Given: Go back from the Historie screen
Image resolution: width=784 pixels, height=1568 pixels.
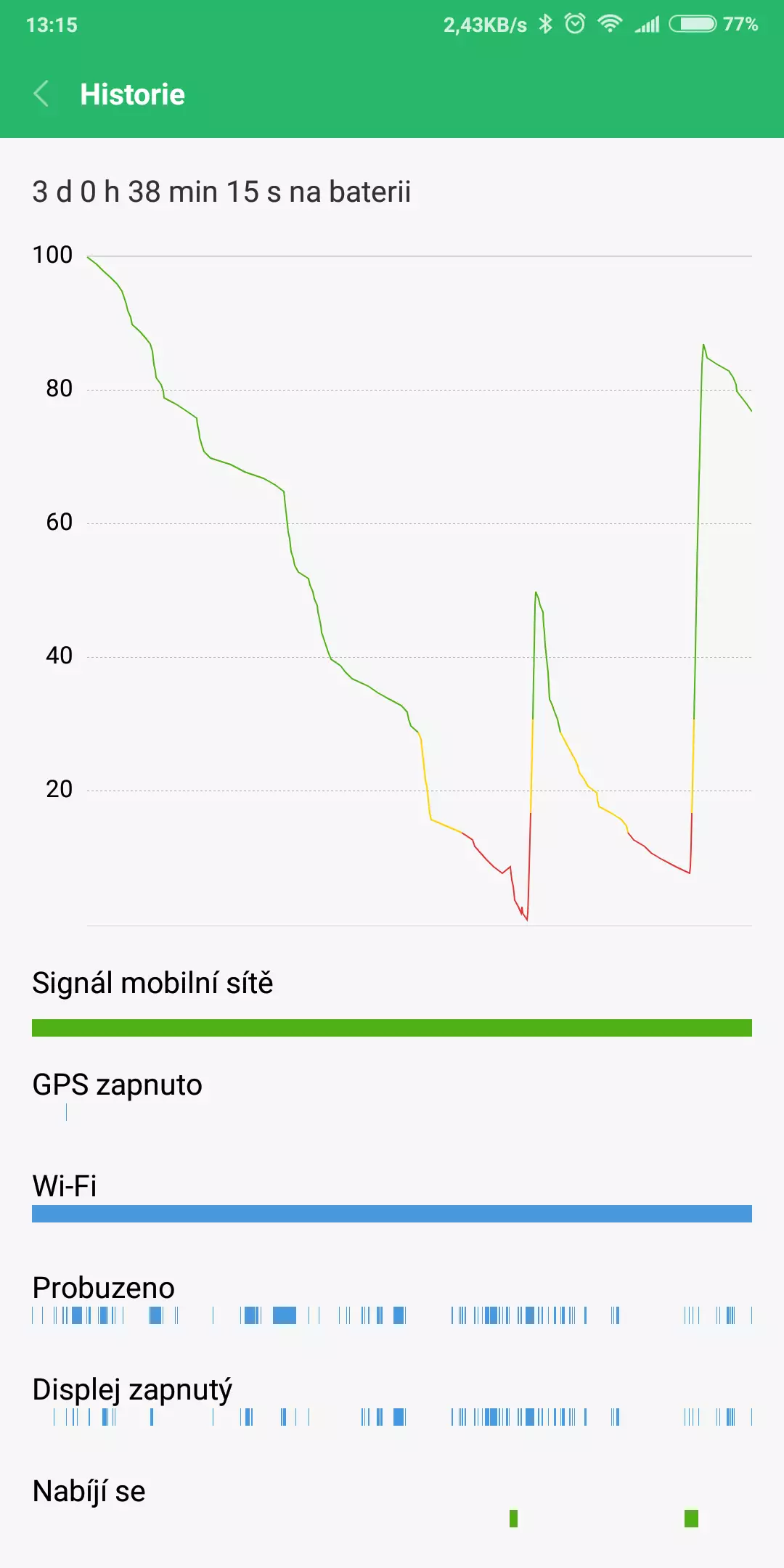Looking at the screenshot, I should pyautogui.click(x=41, y=94).
